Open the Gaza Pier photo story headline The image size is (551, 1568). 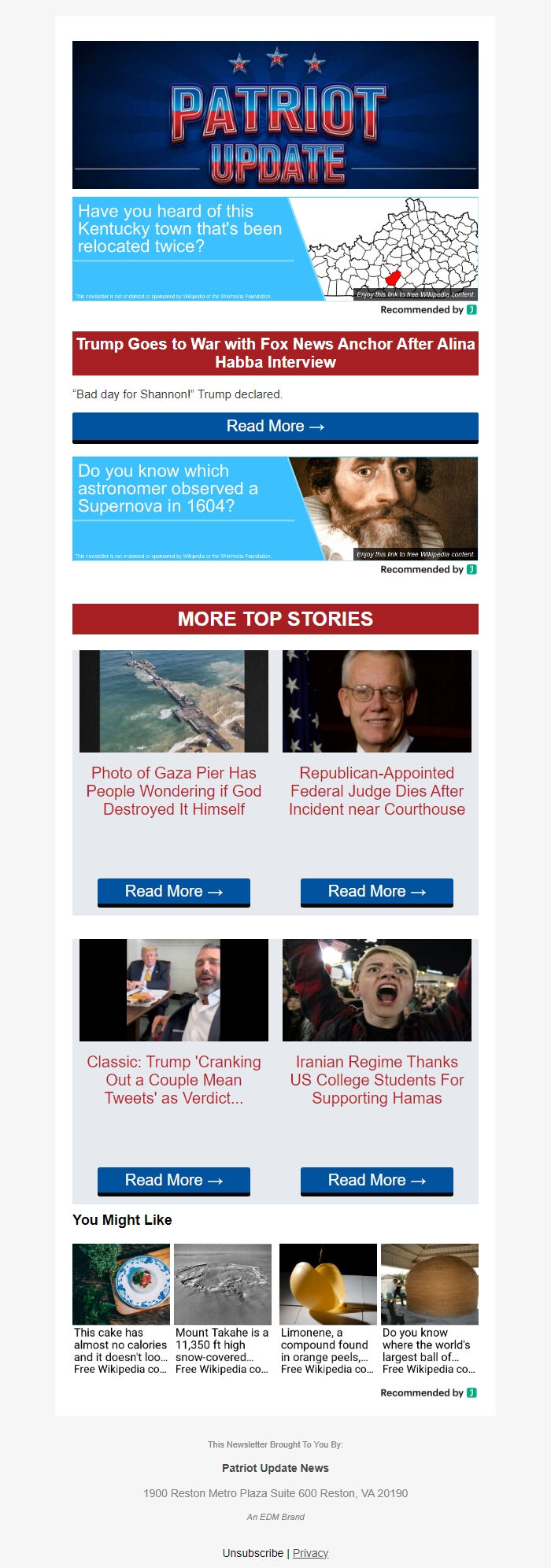pyautogui.click(x=174, y=791)
